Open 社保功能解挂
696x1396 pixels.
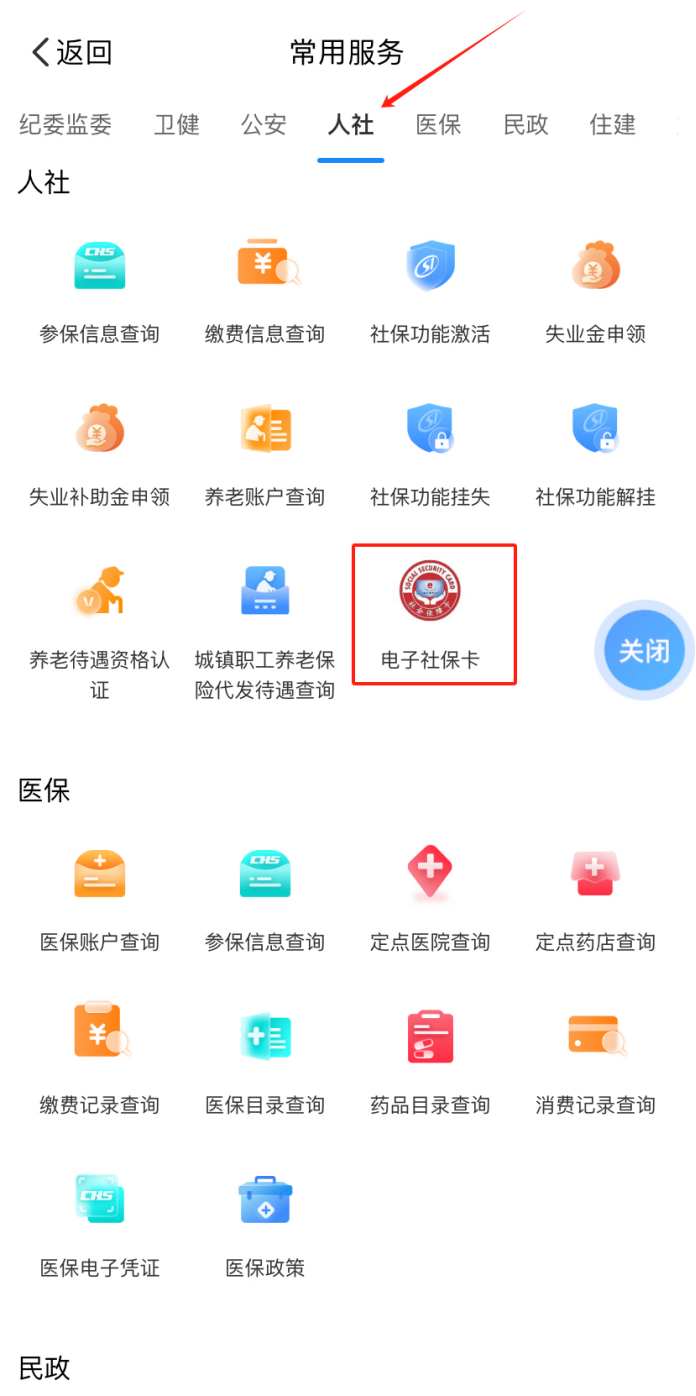pyautogui.click(x=596, y=453)
